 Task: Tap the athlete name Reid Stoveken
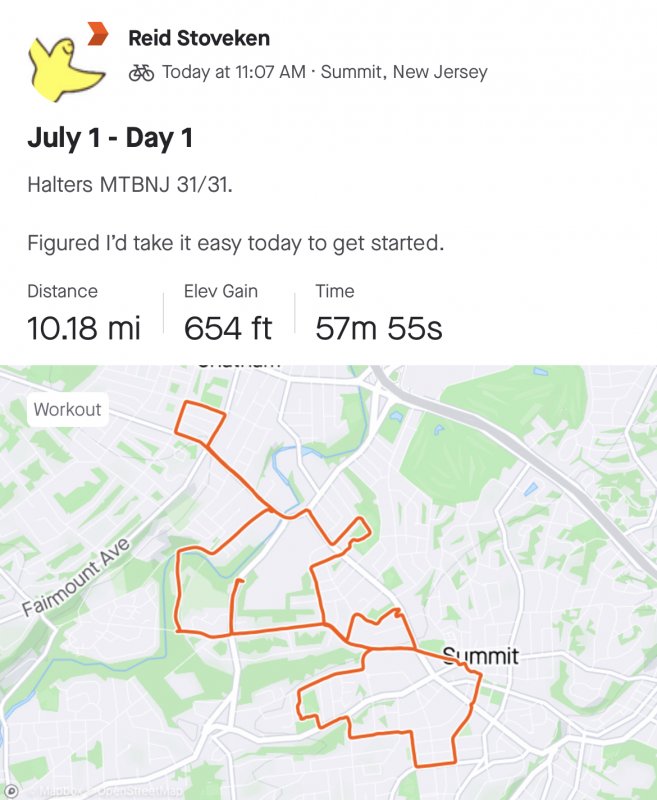[x=199, y=39]
